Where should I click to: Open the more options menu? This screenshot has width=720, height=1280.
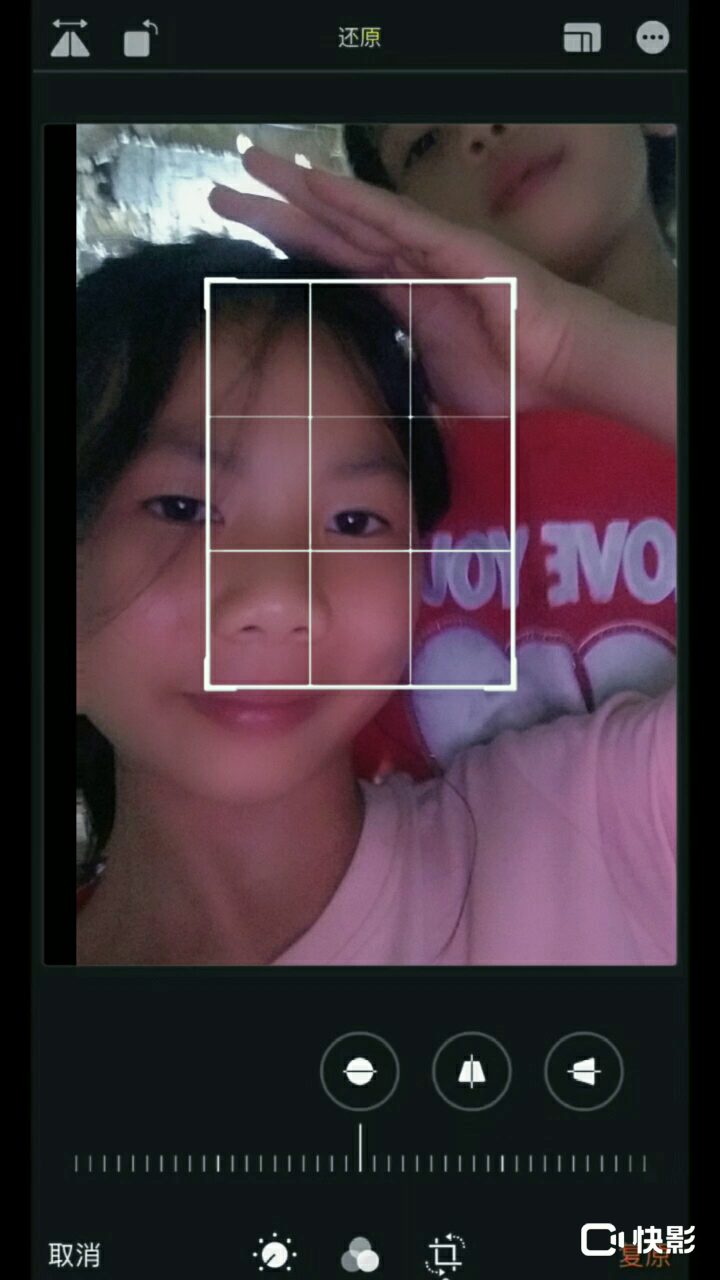[x=652, y=38]
